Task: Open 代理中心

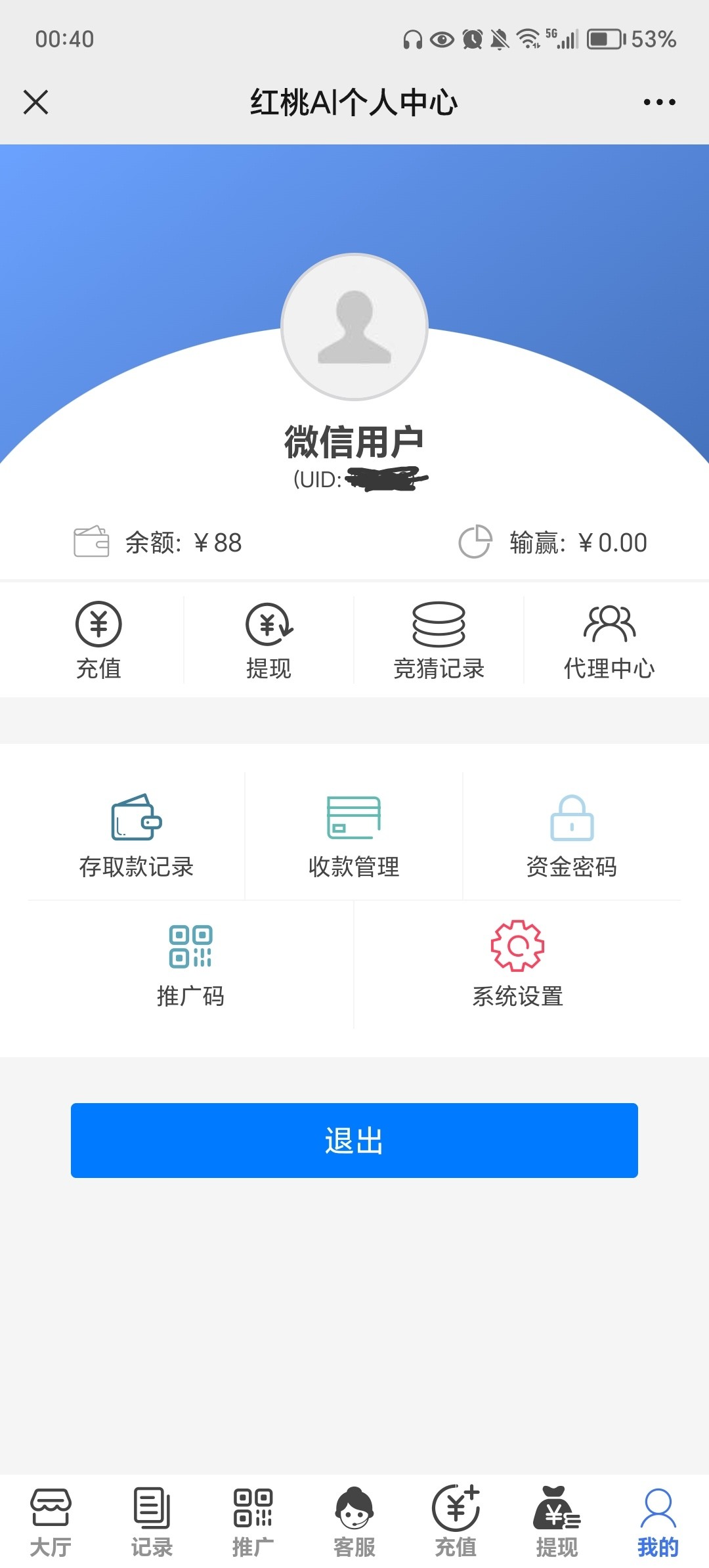Action: coord(609,640)
